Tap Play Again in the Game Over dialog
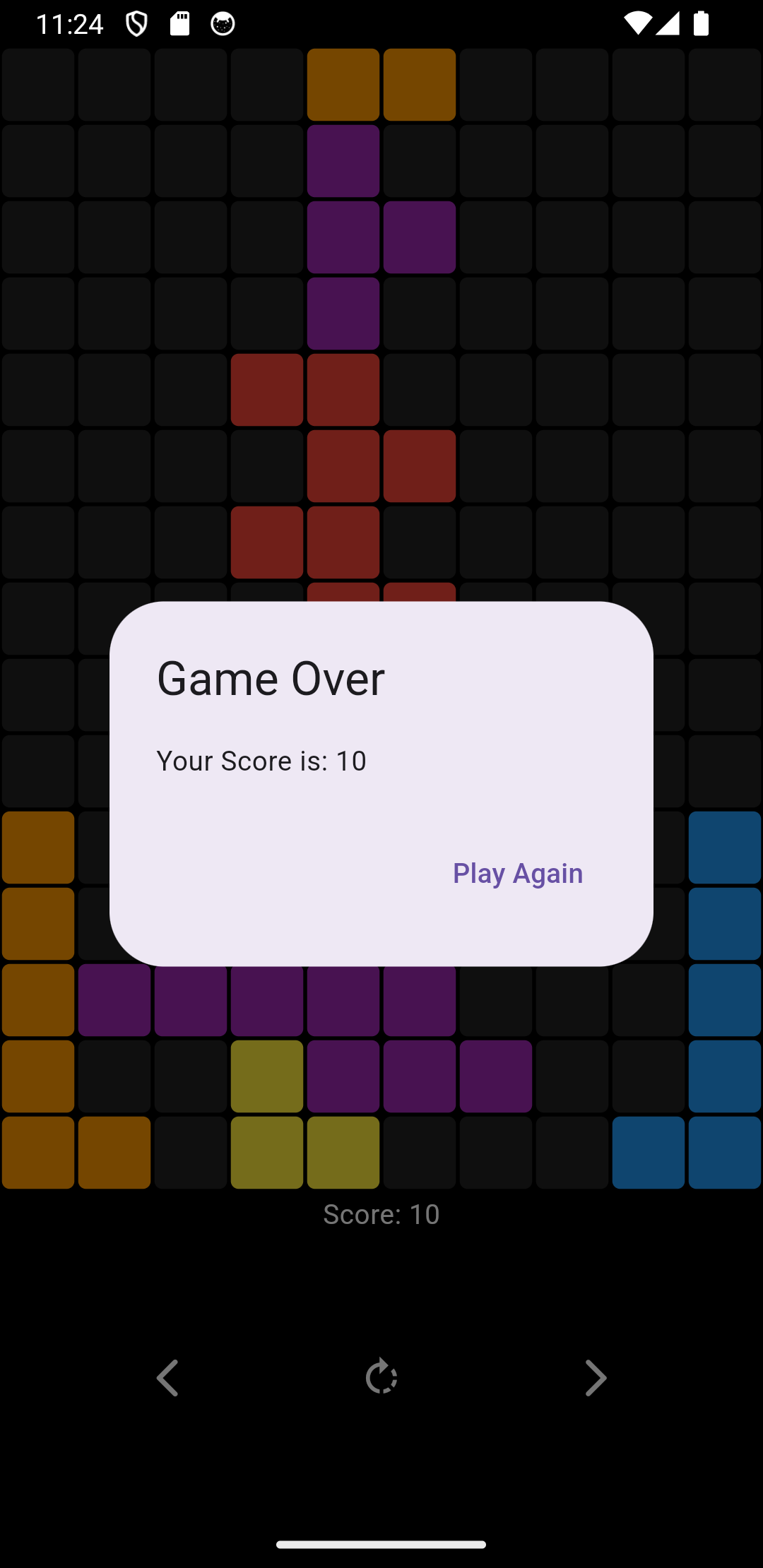The image size is (763, 1568). point(518,873)
